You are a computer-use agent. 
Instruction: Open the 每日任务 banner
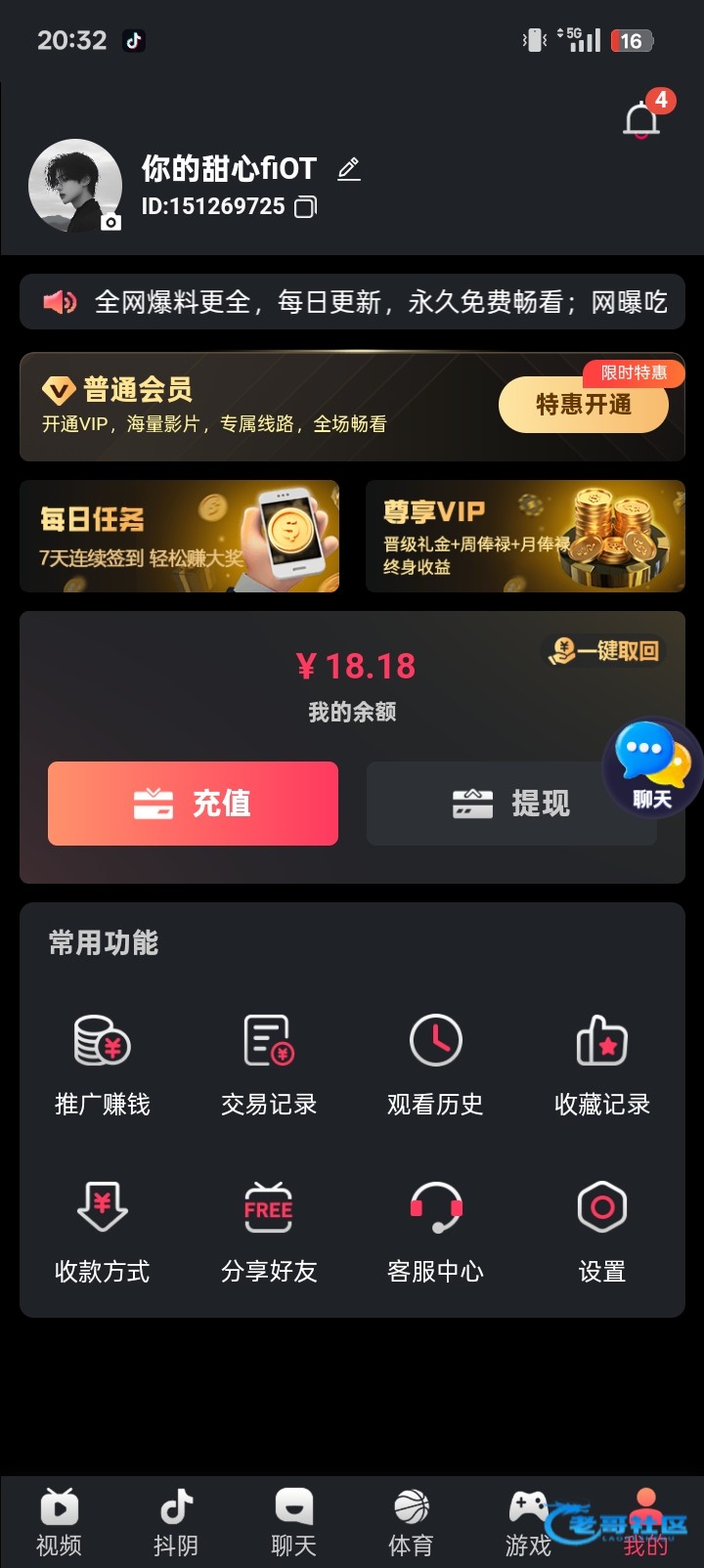tap(180, 536)
